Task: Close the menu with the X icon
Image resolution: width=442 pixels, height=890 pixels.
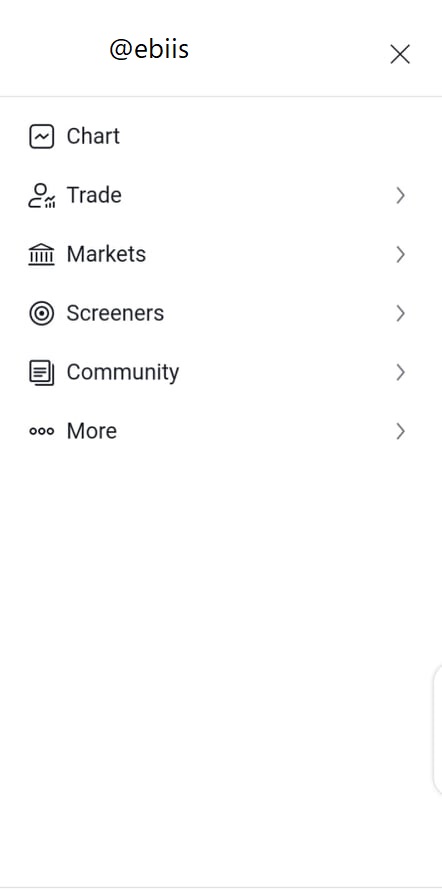Action: coord(400,54)
